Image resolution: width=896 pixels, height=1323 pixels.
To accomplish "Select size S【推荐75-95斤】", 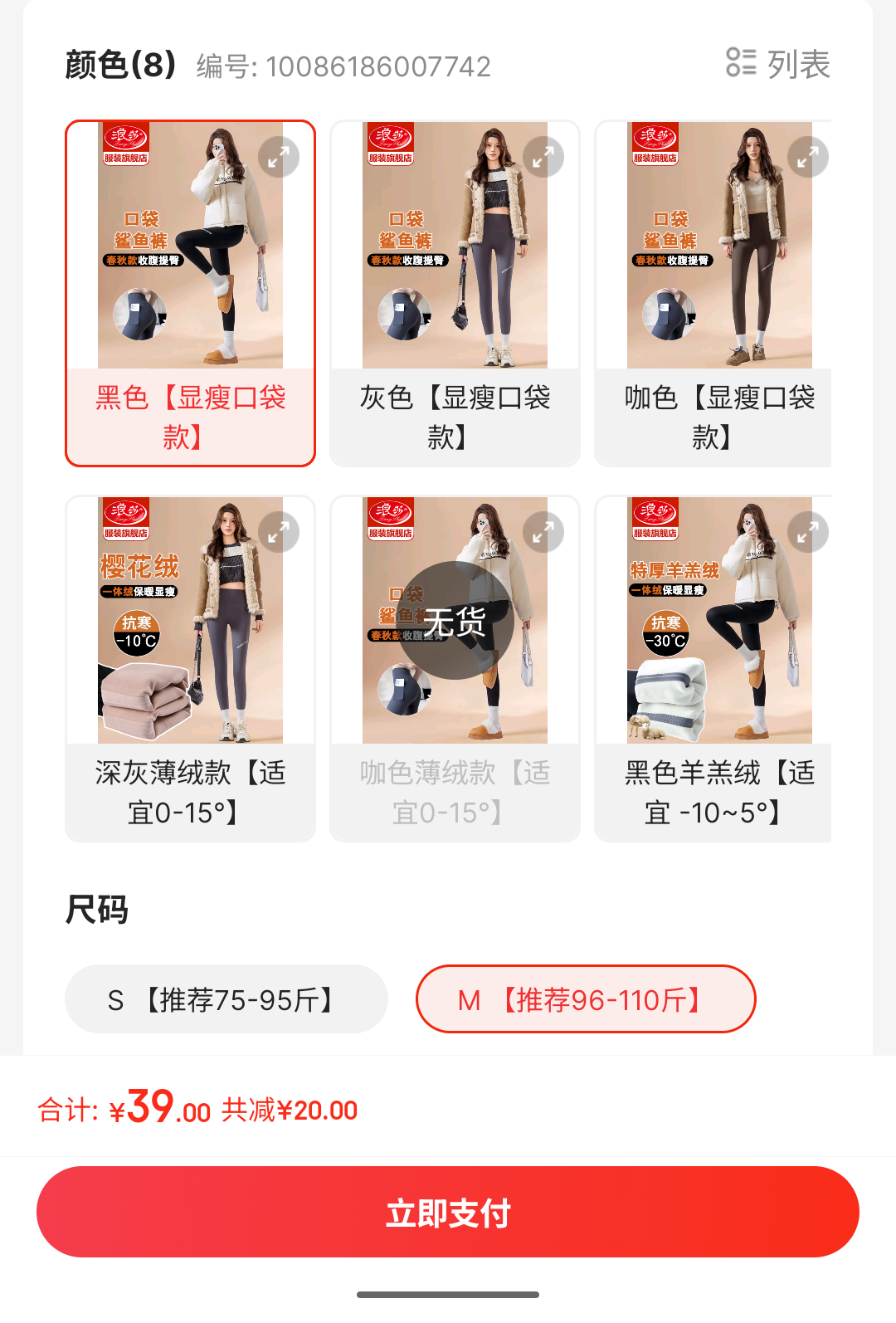I will (x=226, y=999).
